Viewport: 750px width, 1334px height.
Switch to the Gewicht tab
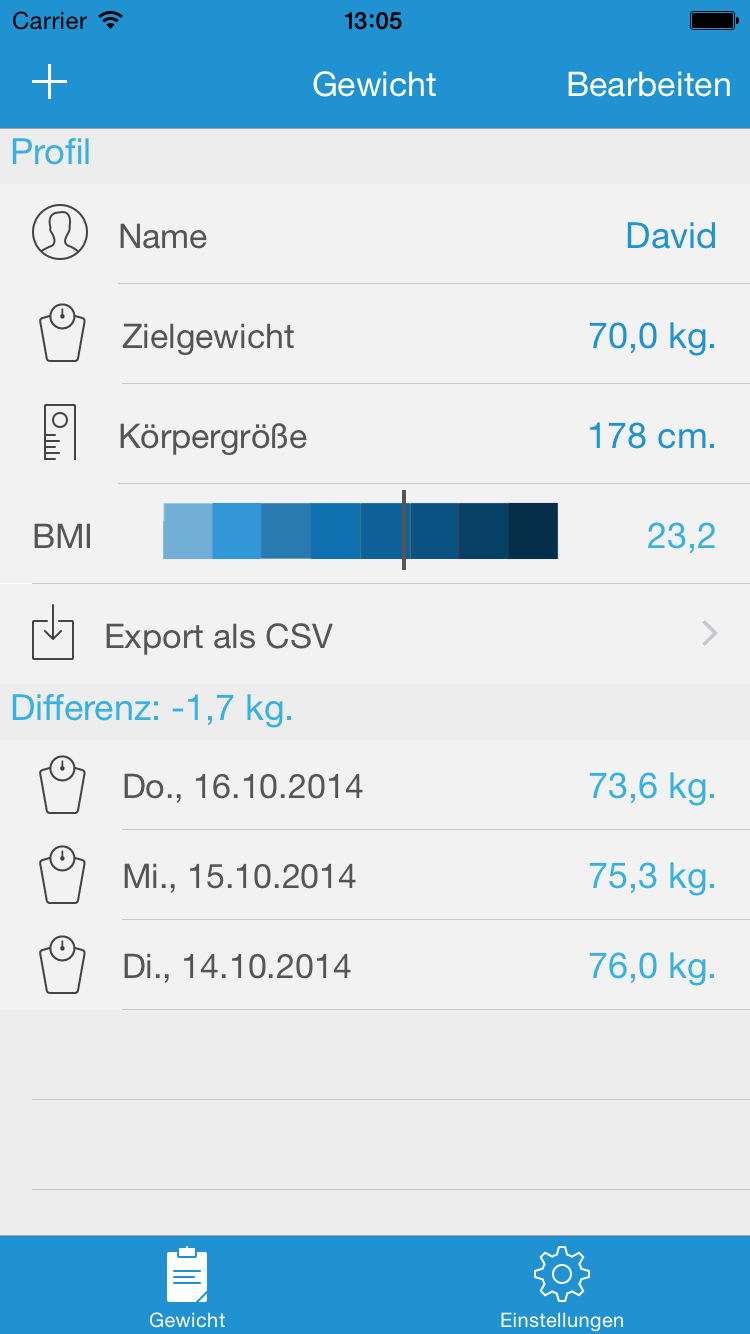click(187, 1286)
